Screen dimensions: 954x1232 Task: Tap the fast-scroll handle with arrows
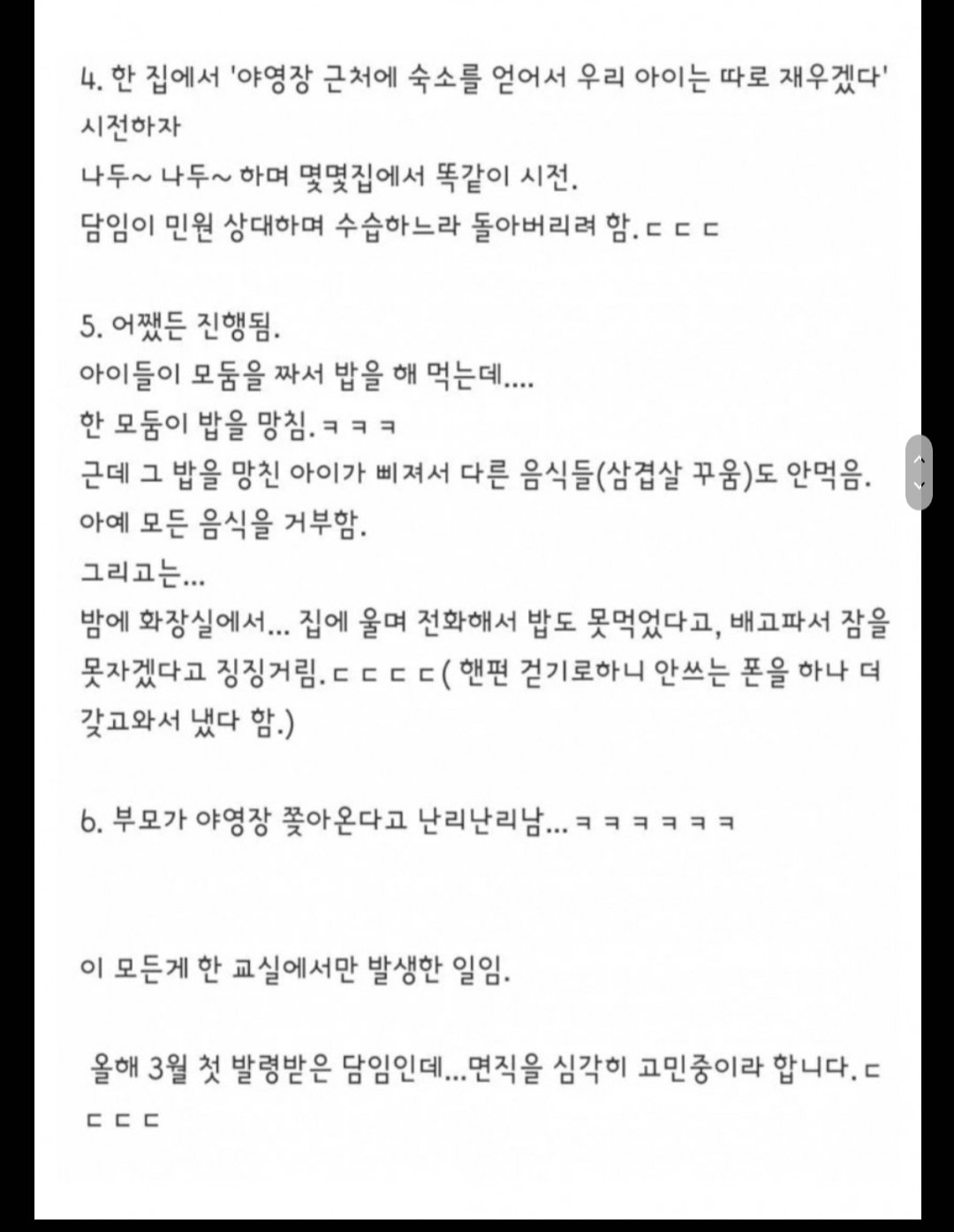click(919, 472)
